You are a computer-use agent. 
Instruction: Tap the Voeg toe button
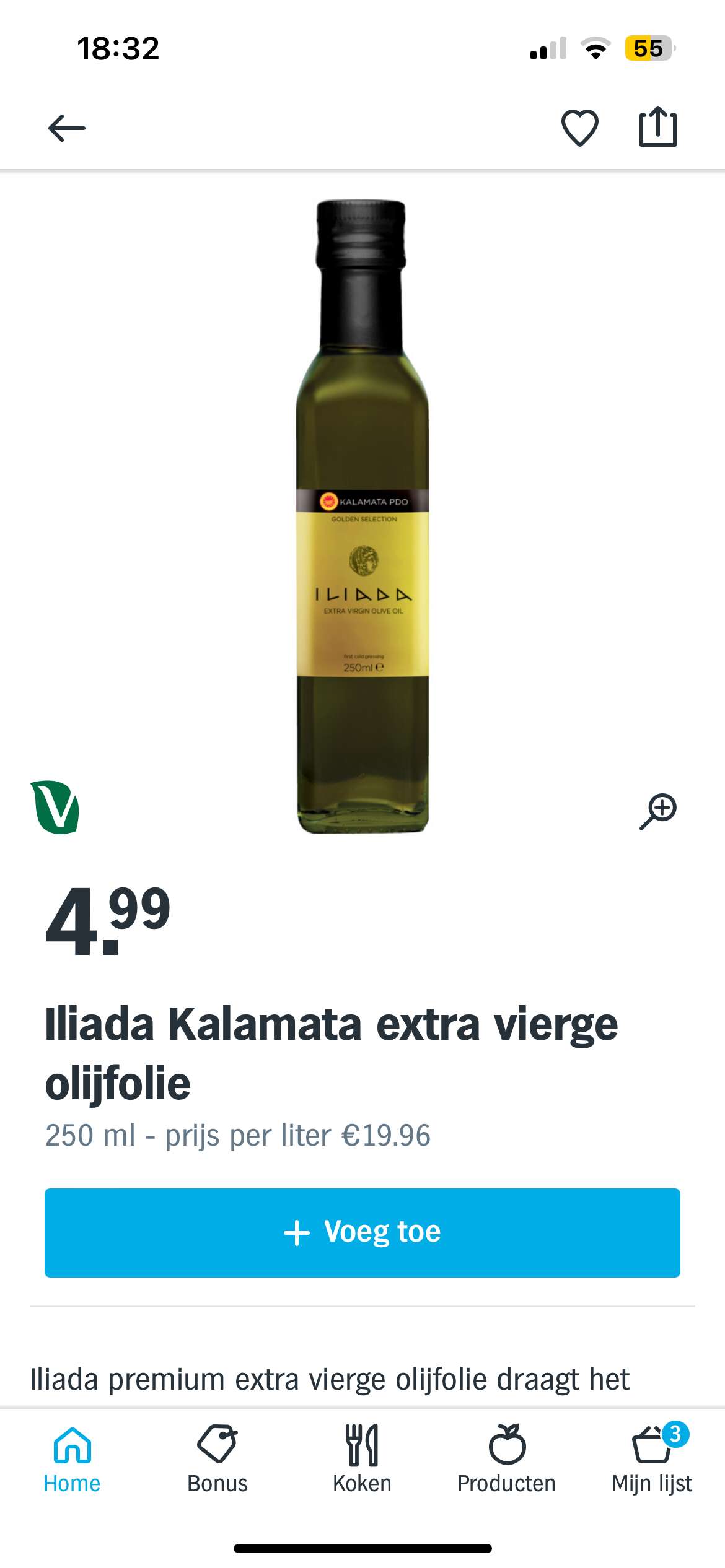(362, 1232)
